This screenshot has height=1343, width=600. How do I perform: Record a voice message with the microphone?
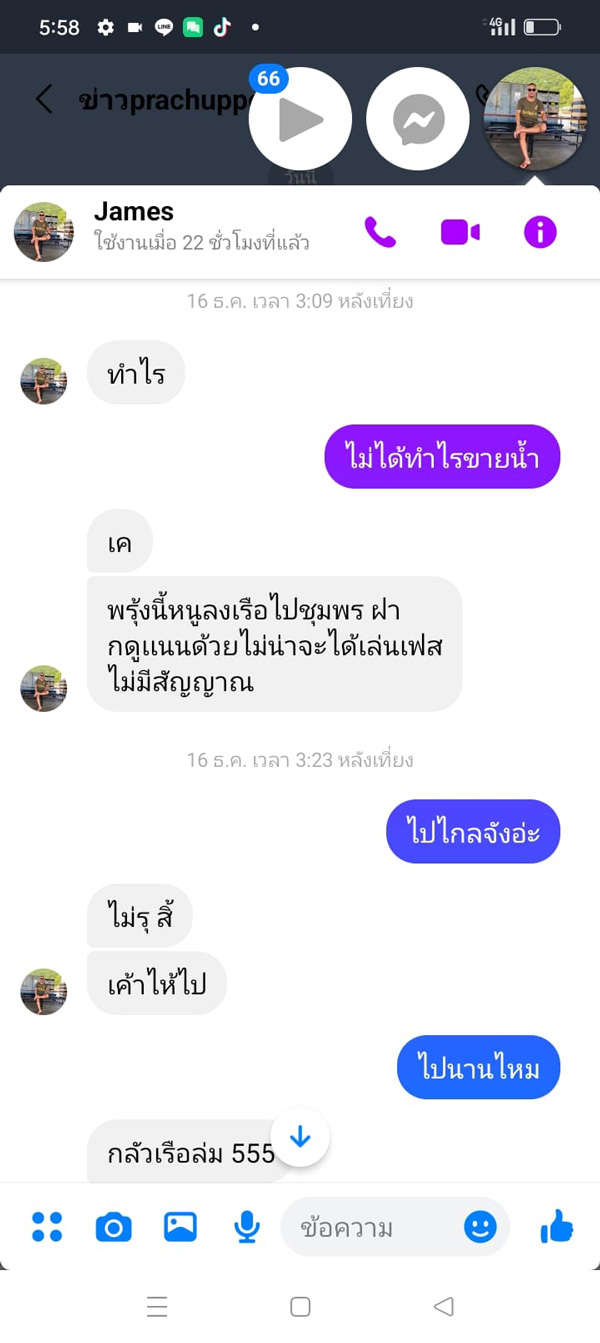(247, 1227)
